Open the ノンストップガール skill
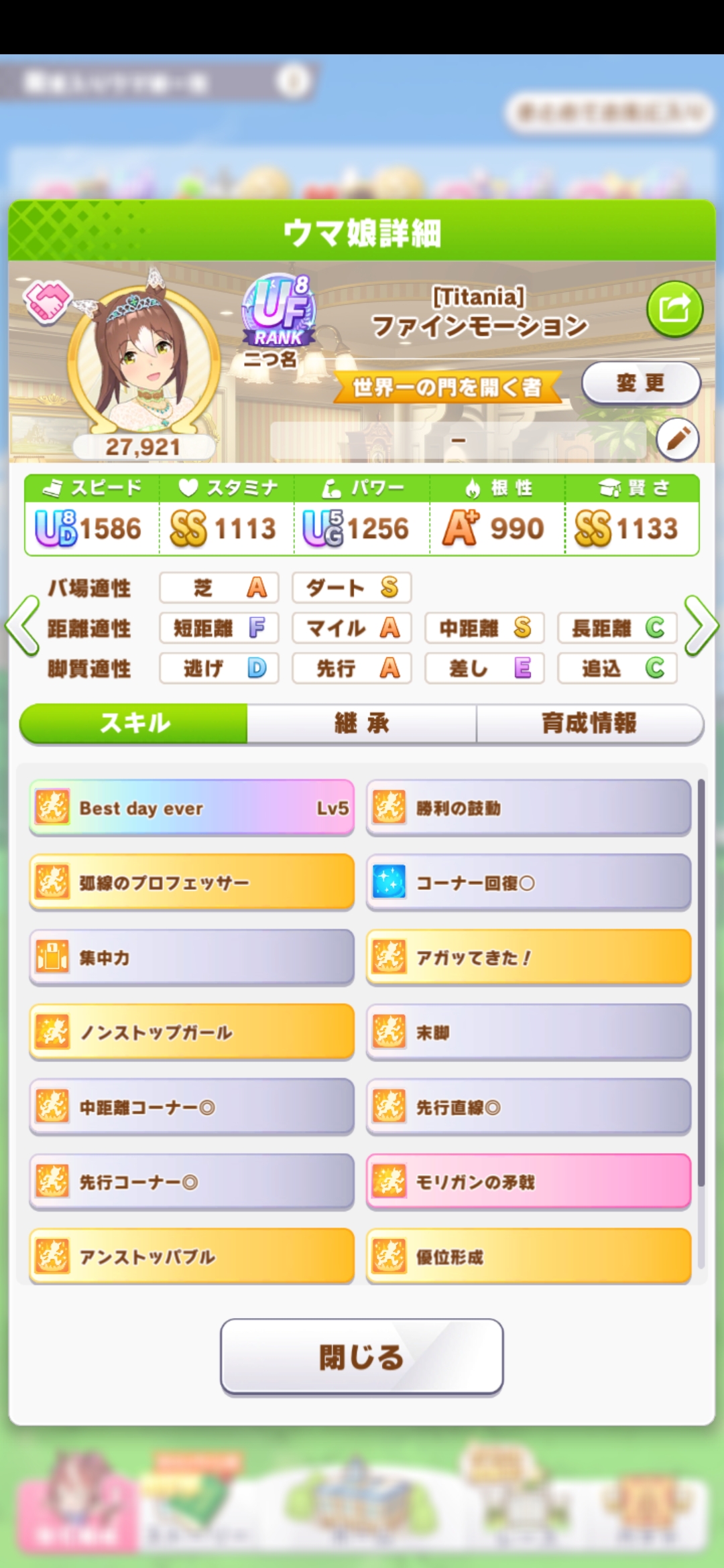Viewport: 724px width, 1568px height. [x=192, y=1033]
